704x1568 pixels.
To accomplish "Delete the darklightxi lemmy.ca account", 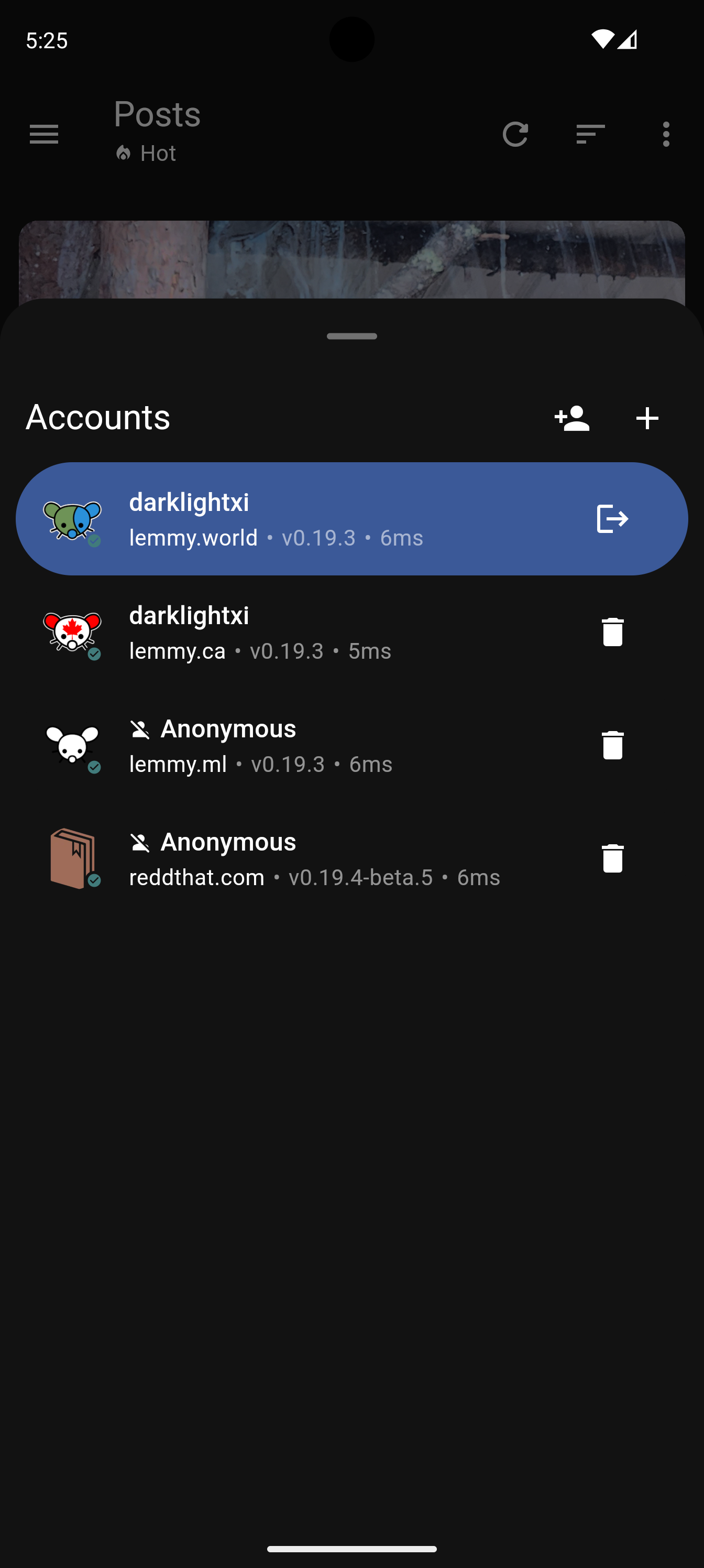I will tap(612, 632).
